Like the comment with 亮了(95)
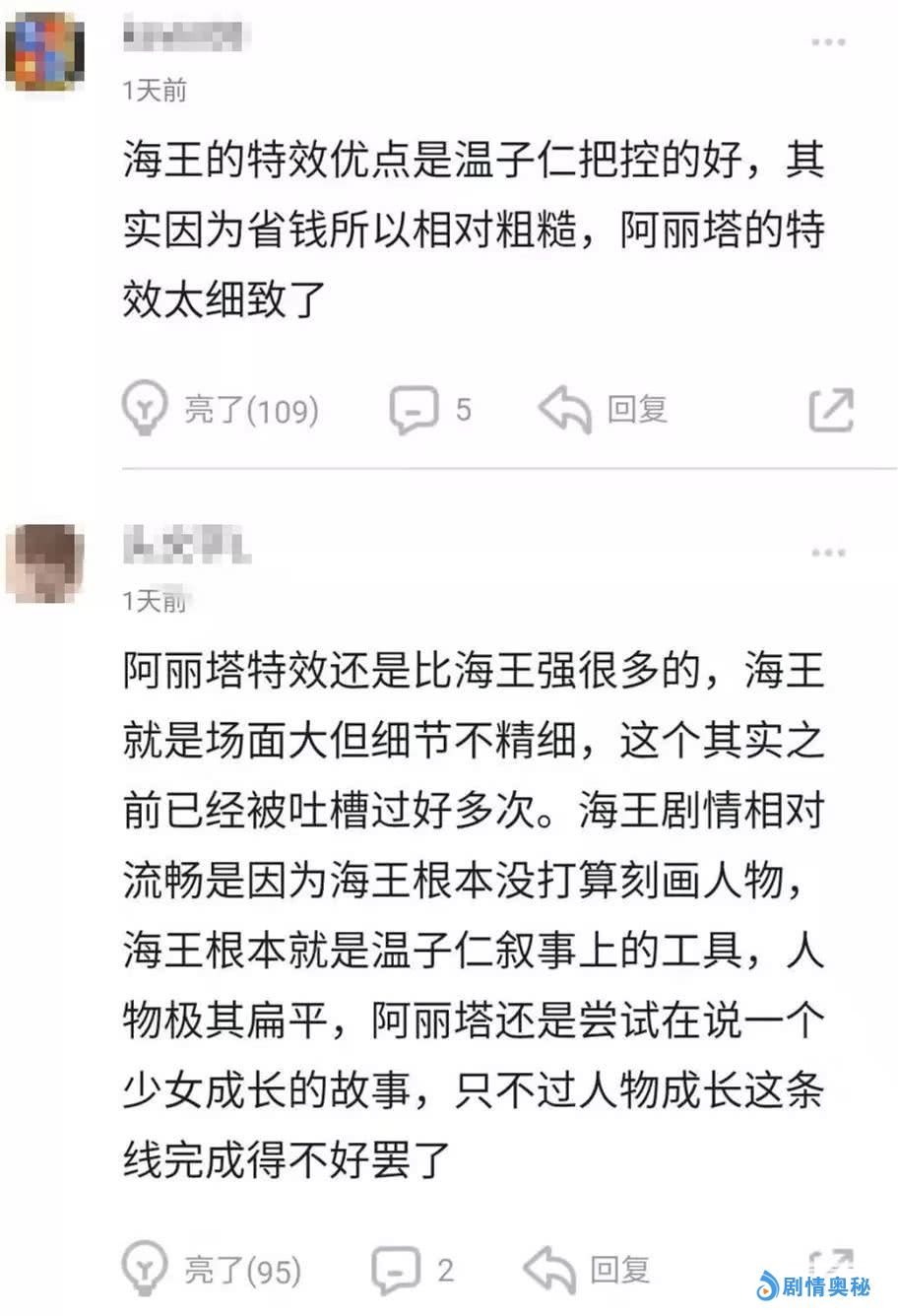The image size is (898, 1316). click(x=145, y=1269)
